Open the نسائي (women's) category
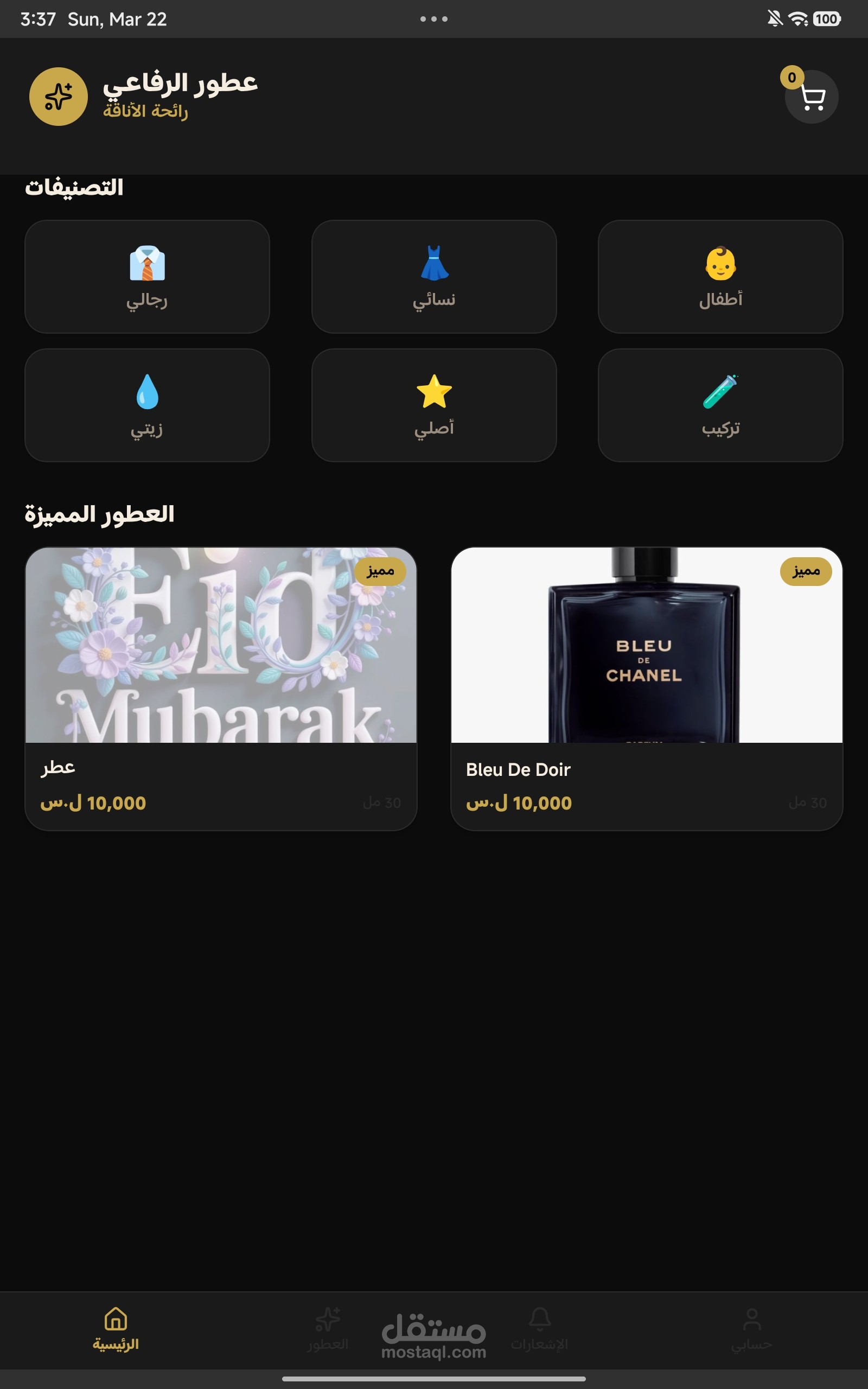The height and width of the screenshot is (1389, 868). click(x=434, y=277)
